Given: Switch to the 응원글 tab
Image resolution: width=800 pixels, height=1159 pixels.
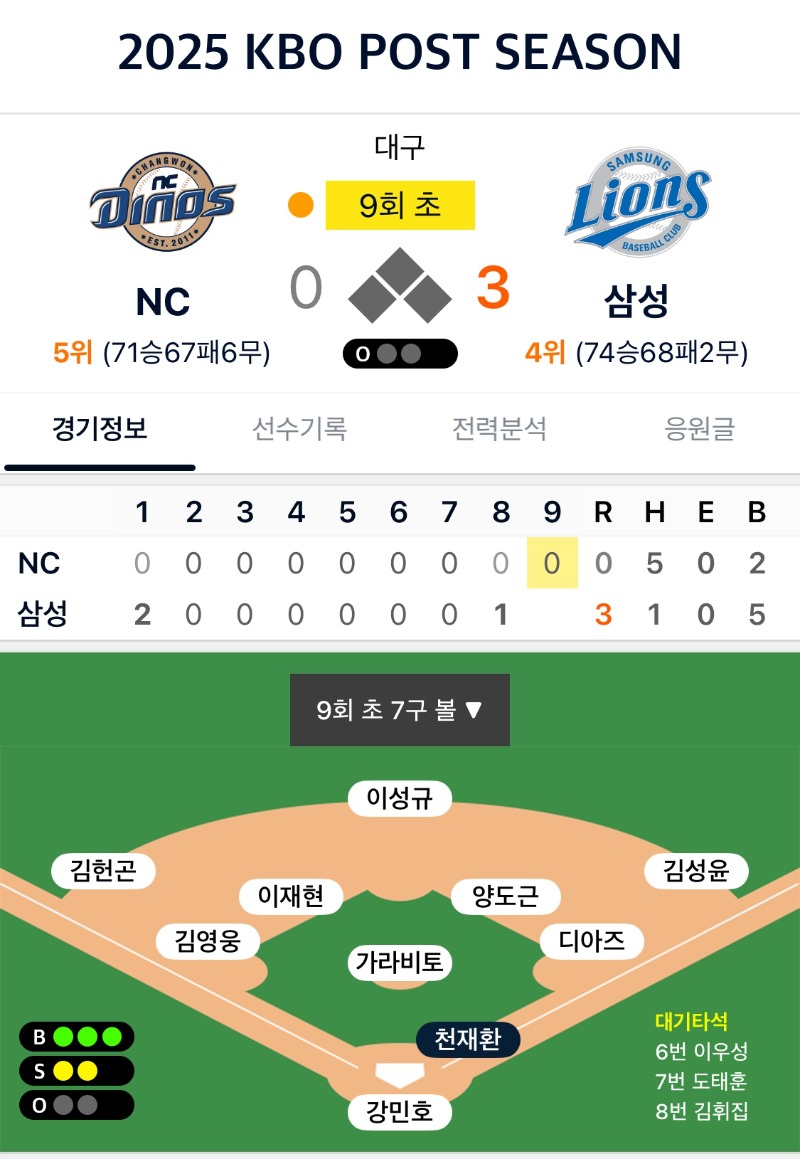Looking at the screenshot, I should [699, 430].
